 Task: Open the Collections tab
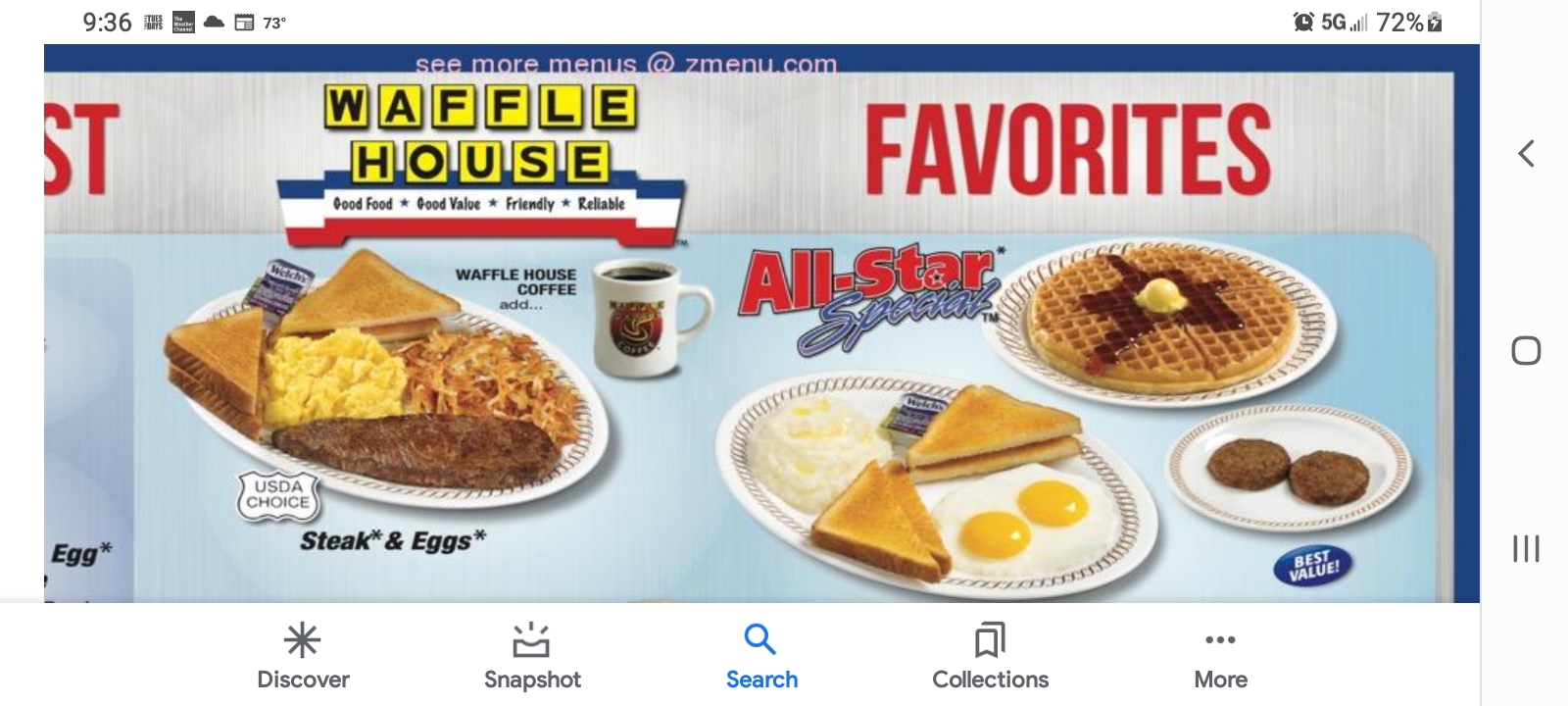990,656
